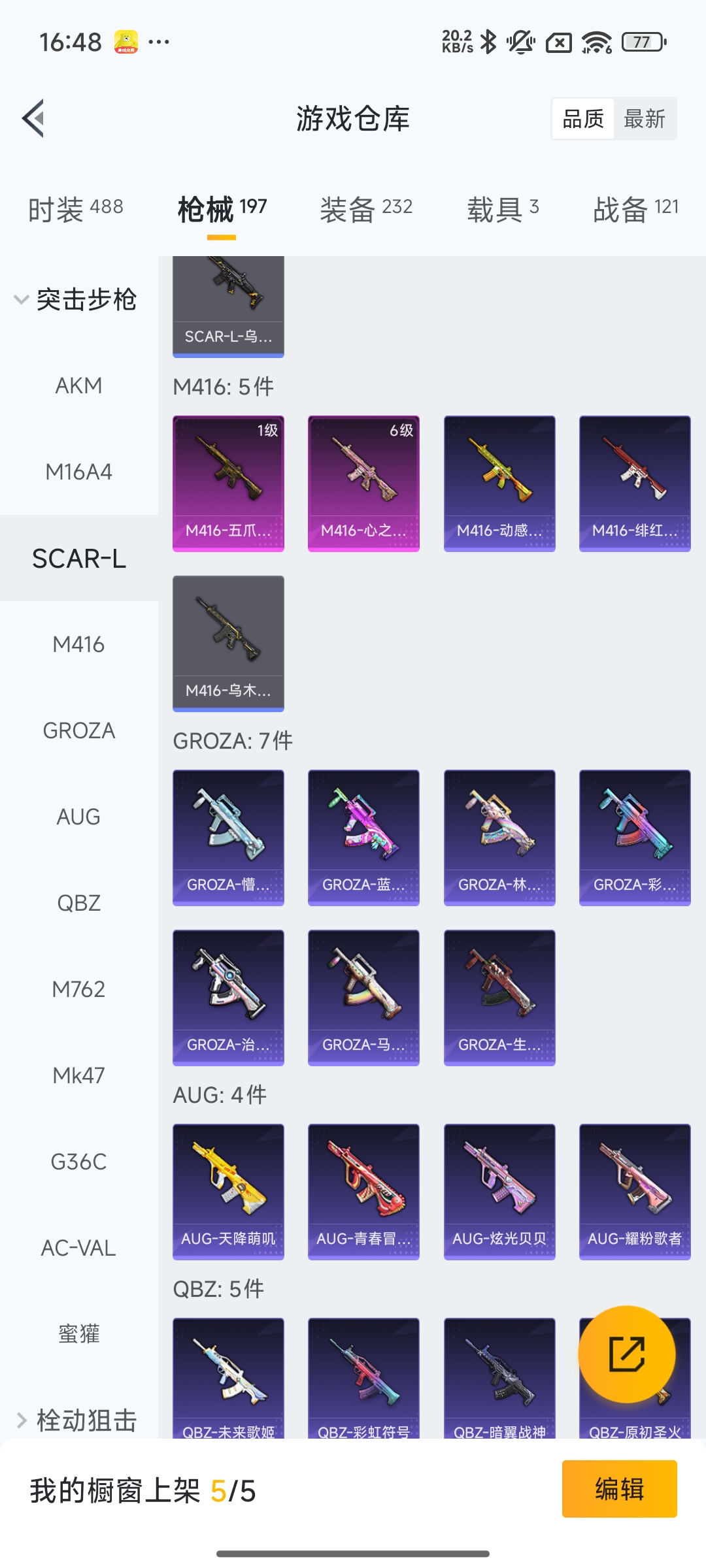View the GROZA-蓝 skin

(x=363, y=838)
